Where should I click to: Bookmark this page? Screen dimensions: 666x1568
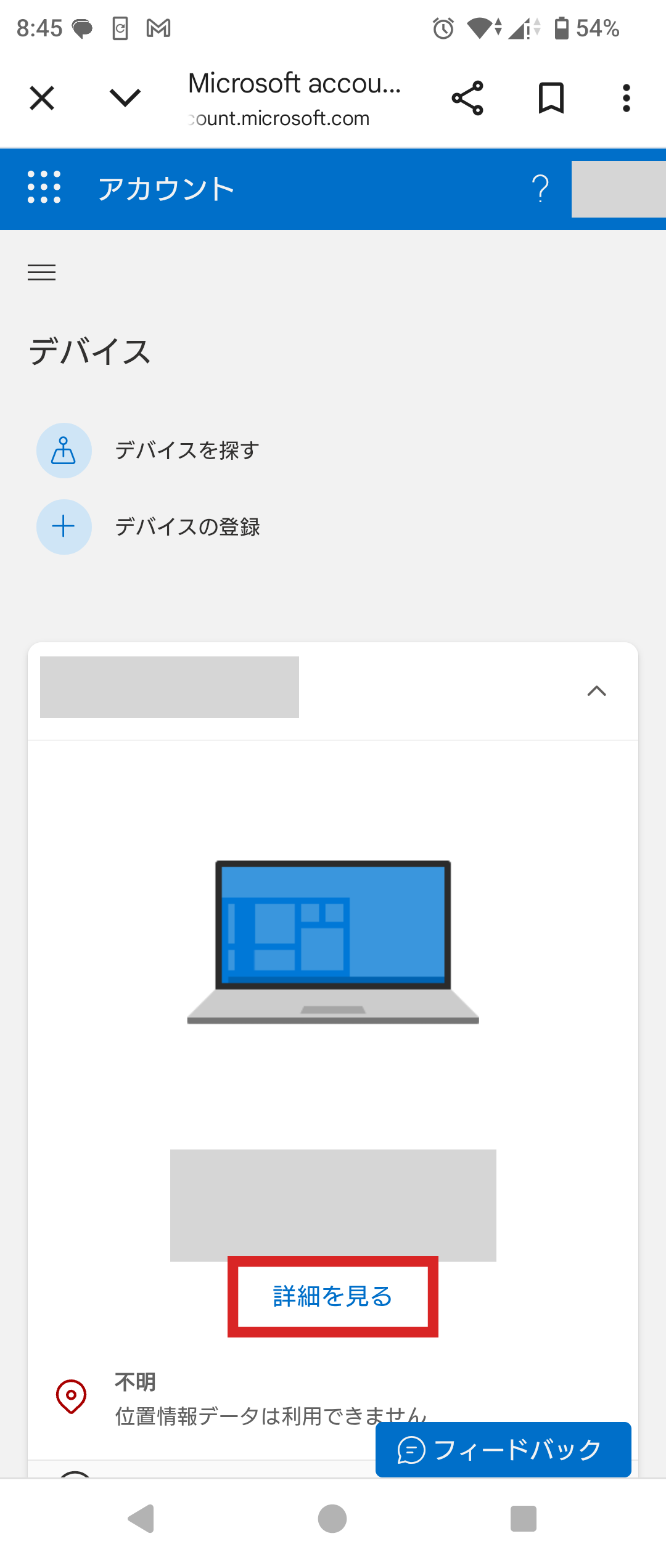(x=551, y=98)
